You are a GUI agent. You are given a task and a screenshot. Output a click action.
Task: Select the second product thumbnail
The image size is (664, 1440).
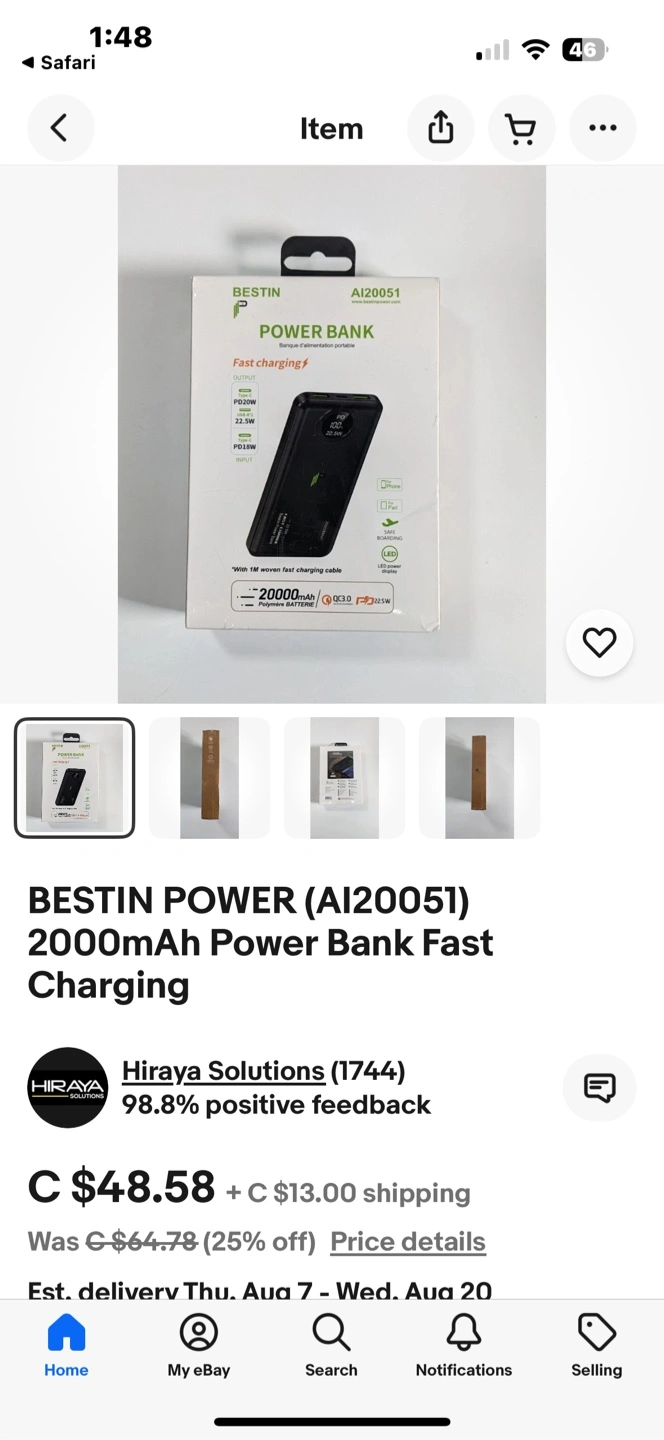209,777
